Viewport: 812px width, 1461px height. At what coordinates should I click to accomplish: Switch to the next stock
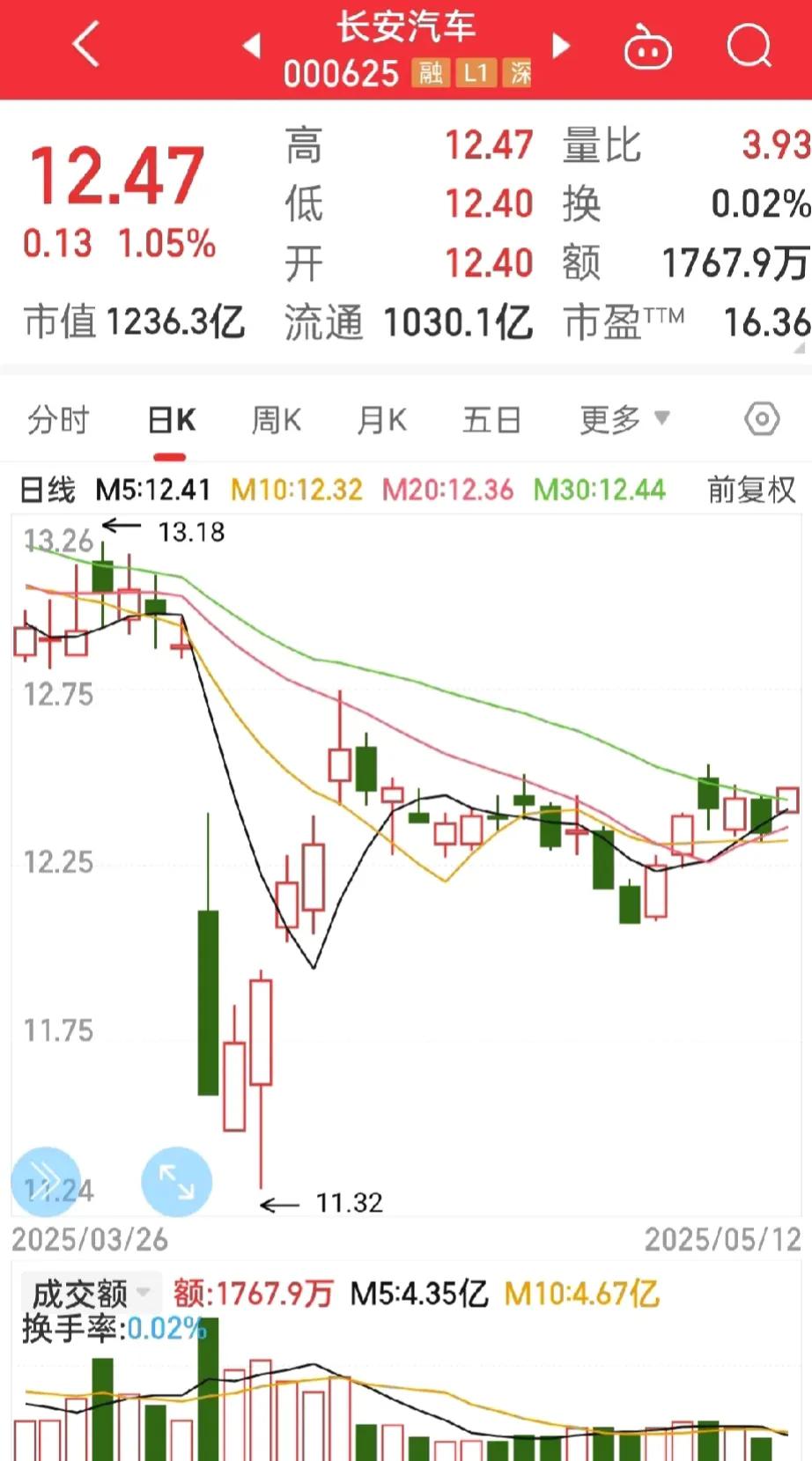click(x=561, y=45)
